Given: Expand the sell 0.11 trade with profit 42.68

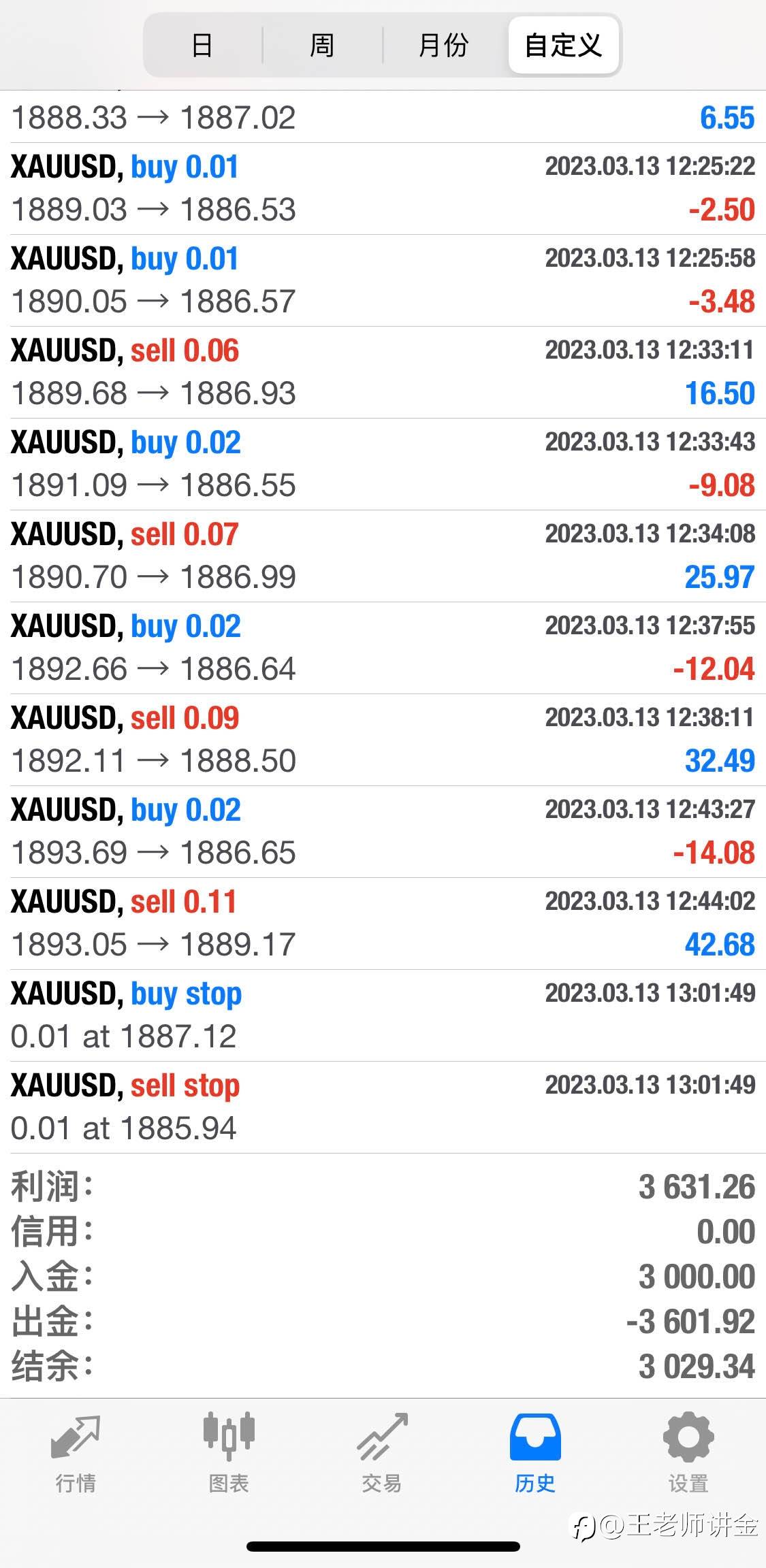Looking at the screenshot, I should click(x=383, y=924).
